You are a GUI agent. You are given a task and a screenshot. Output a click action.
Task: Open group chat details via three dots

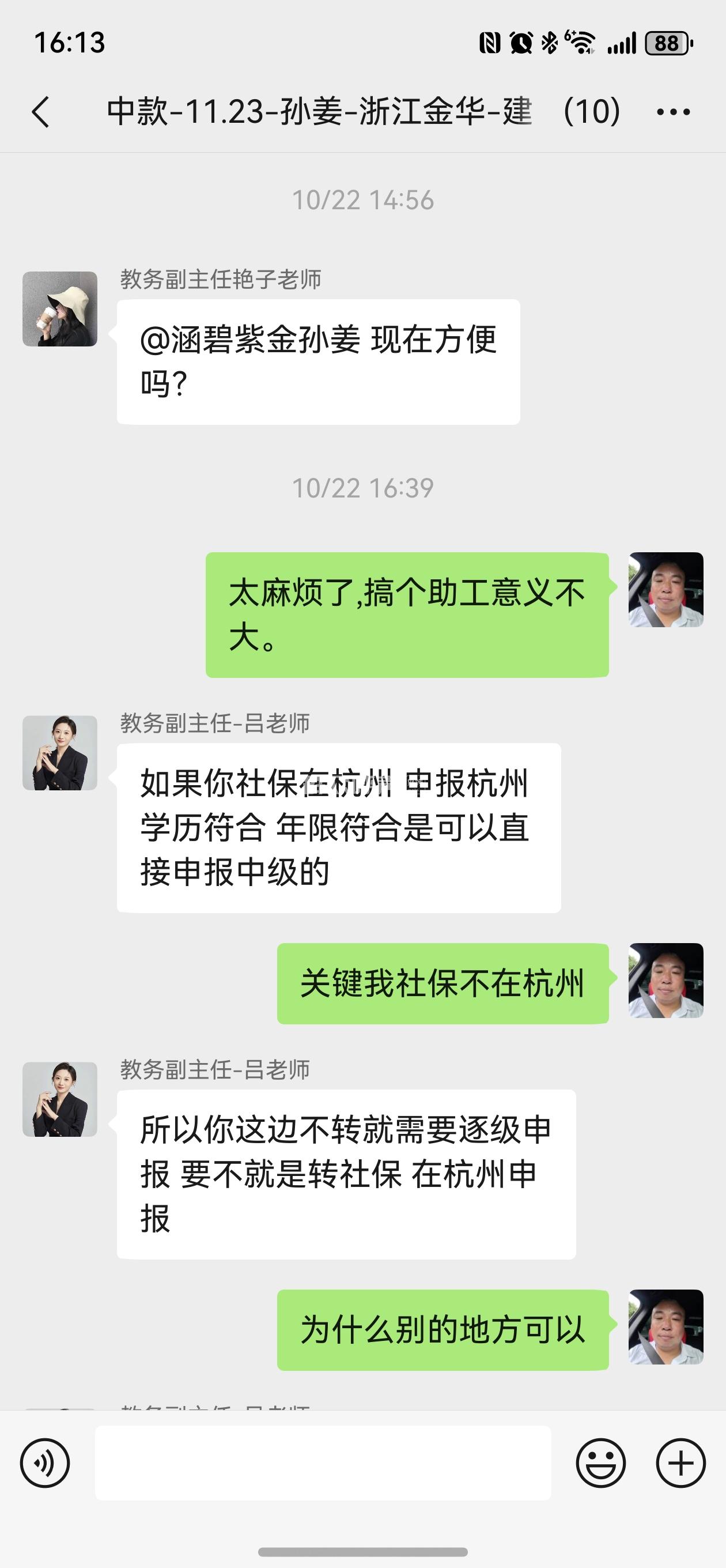(673, 112)
